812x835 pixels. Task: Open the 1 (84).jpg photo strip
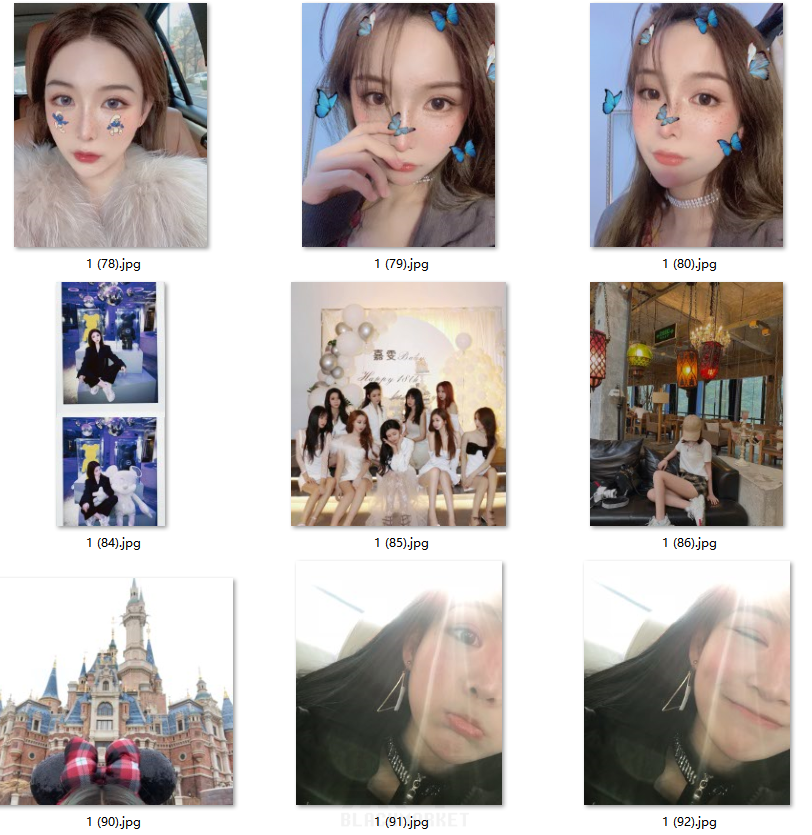[x=110, y=403]
